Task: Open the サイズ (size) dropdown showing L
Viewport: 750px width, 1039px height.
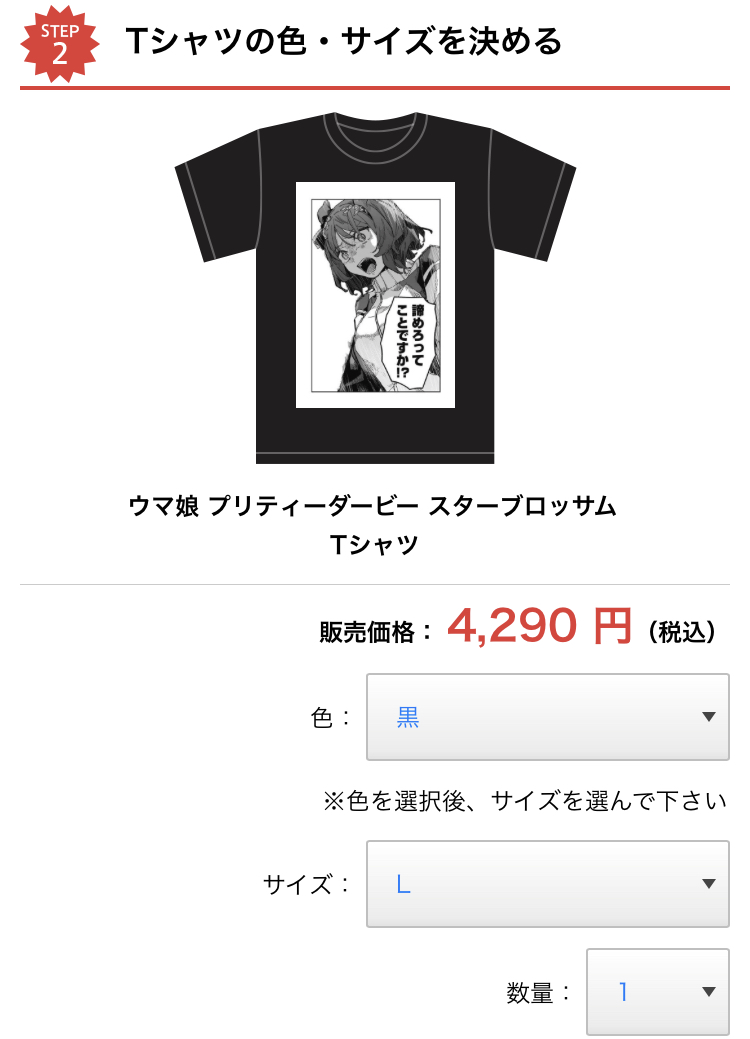Action: (x=547, y=884)
